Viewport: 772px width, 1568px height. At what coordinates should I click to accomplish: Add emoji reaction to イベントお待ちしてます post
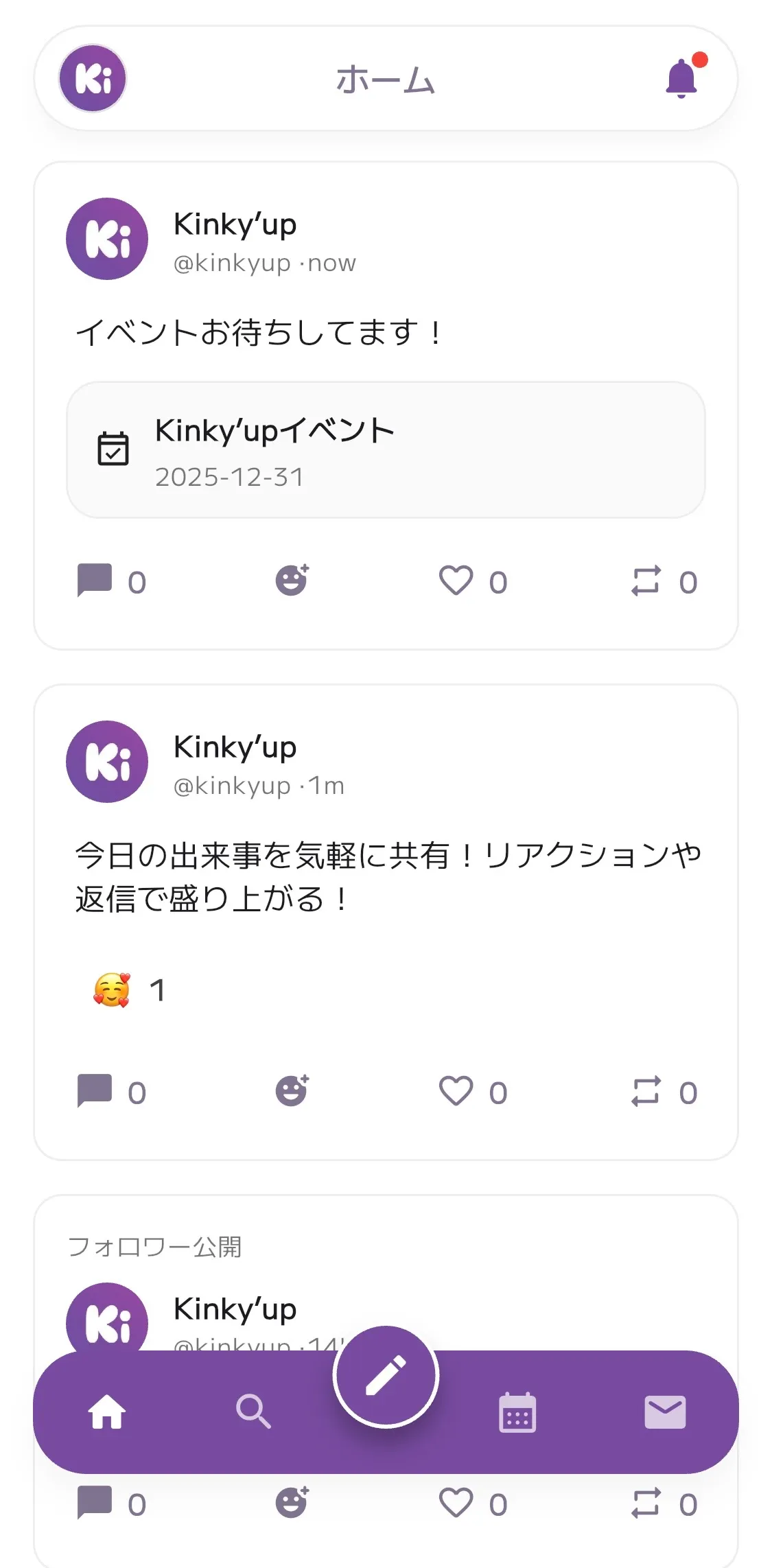[x=292, y=581]
